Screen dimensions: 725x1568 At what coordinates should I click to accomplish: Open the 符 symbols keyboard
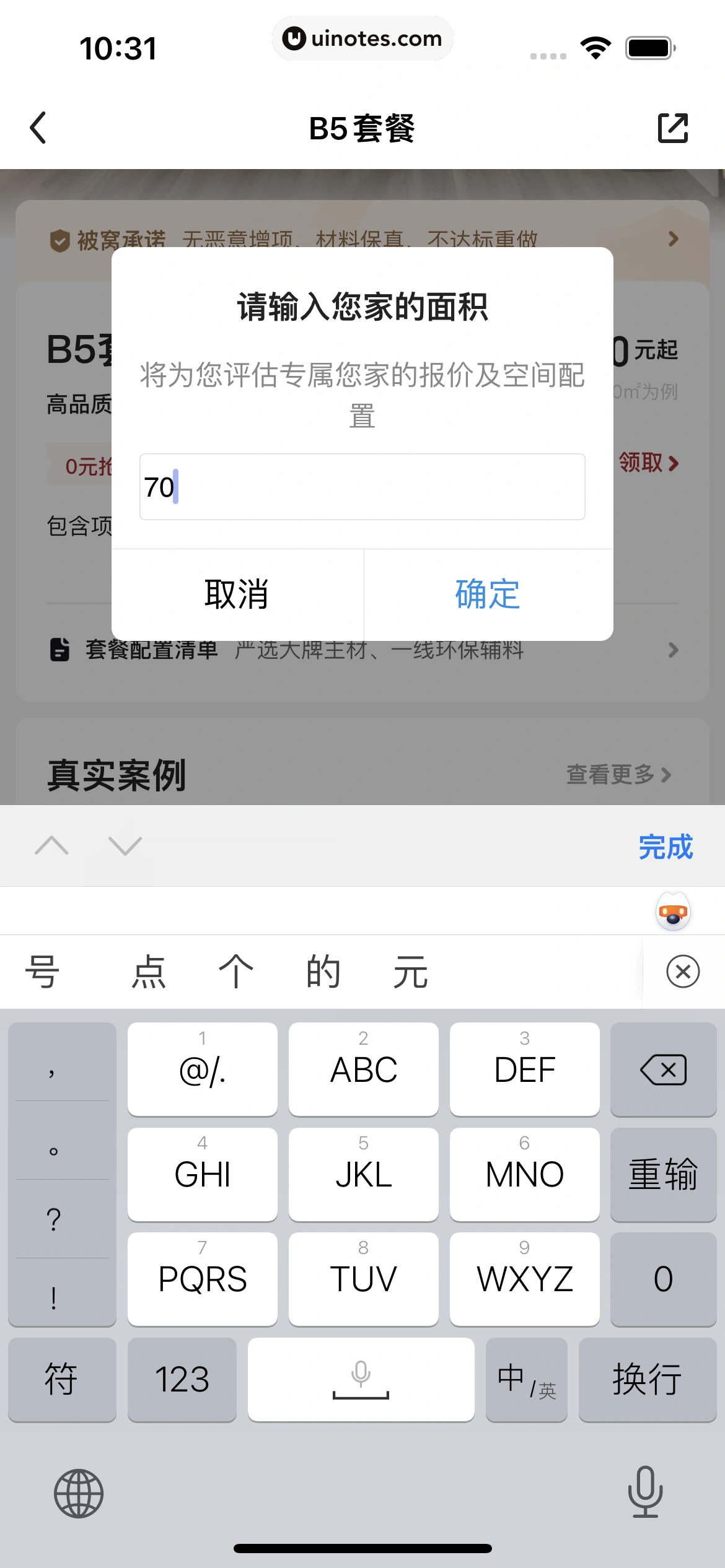point(61,1380)
